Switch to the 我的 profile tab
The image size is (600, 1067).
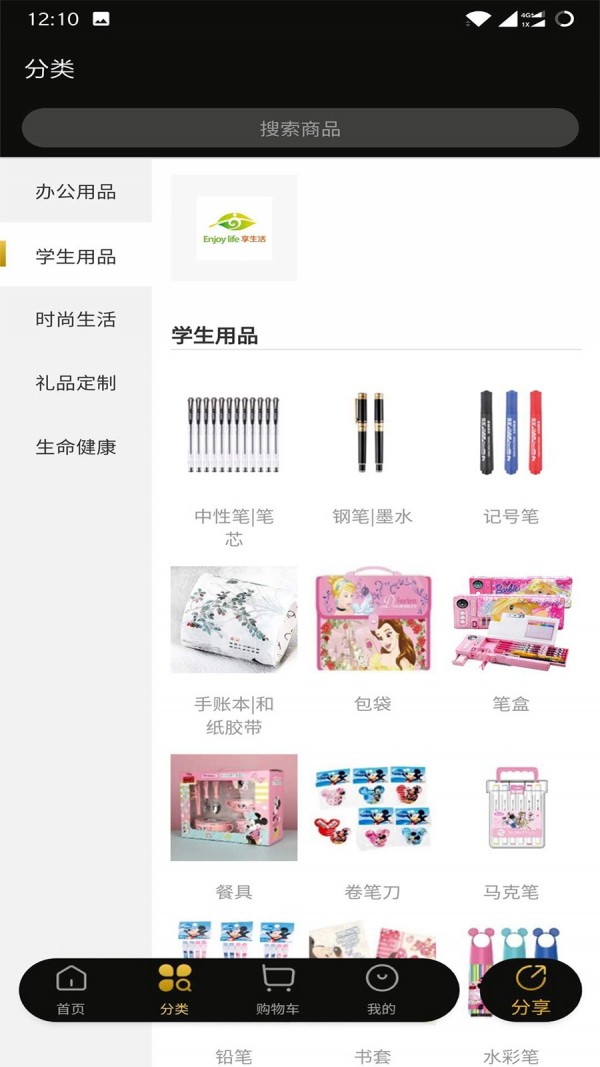(381, 990)
